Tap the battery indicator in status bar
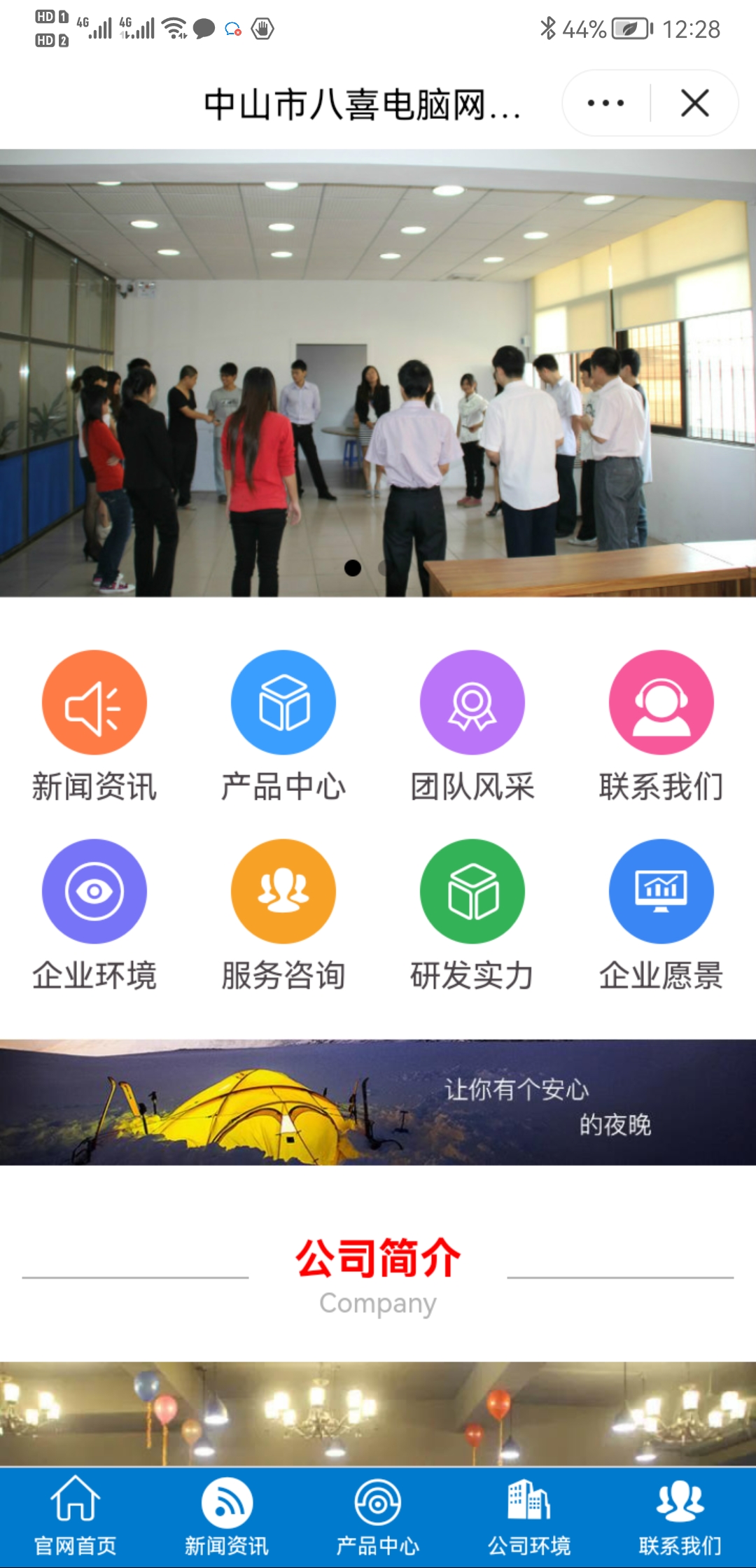This screenshot has height=1568, width=756. [629, 29]
